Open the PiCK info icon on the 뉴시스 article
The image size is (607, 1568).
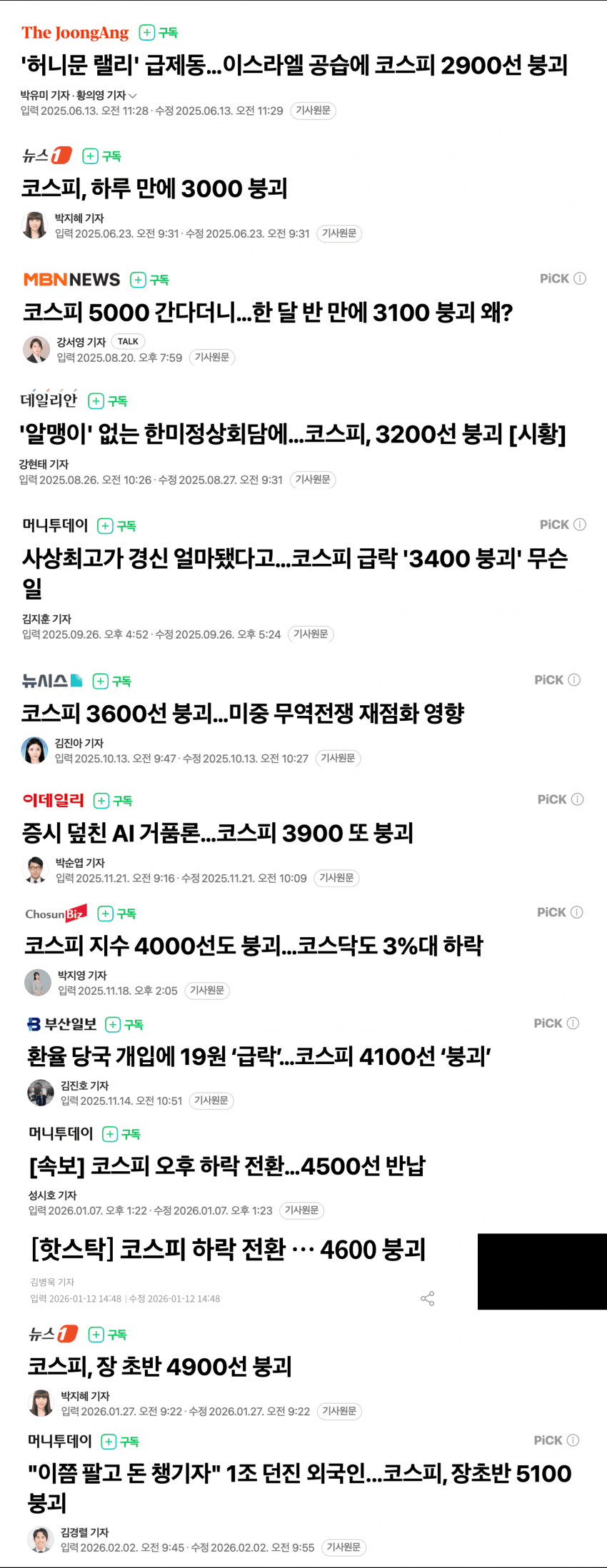pyautogui.click(x=576, y=679)
